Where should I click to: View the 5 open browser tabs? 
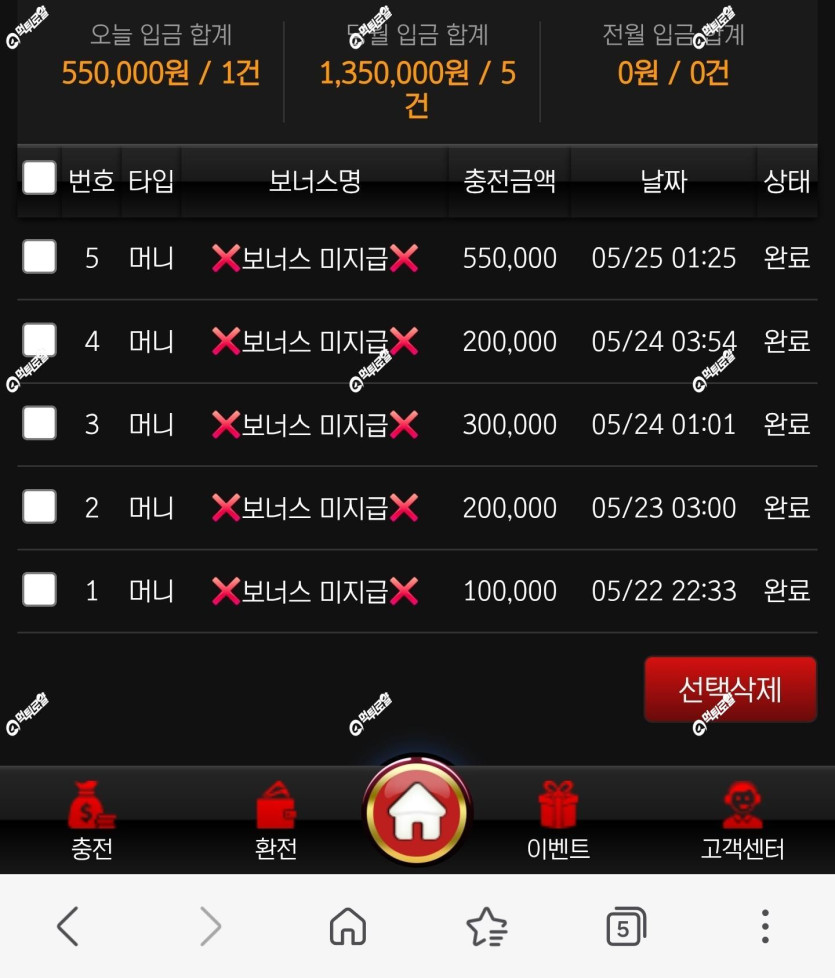click(x=625, y=926)
